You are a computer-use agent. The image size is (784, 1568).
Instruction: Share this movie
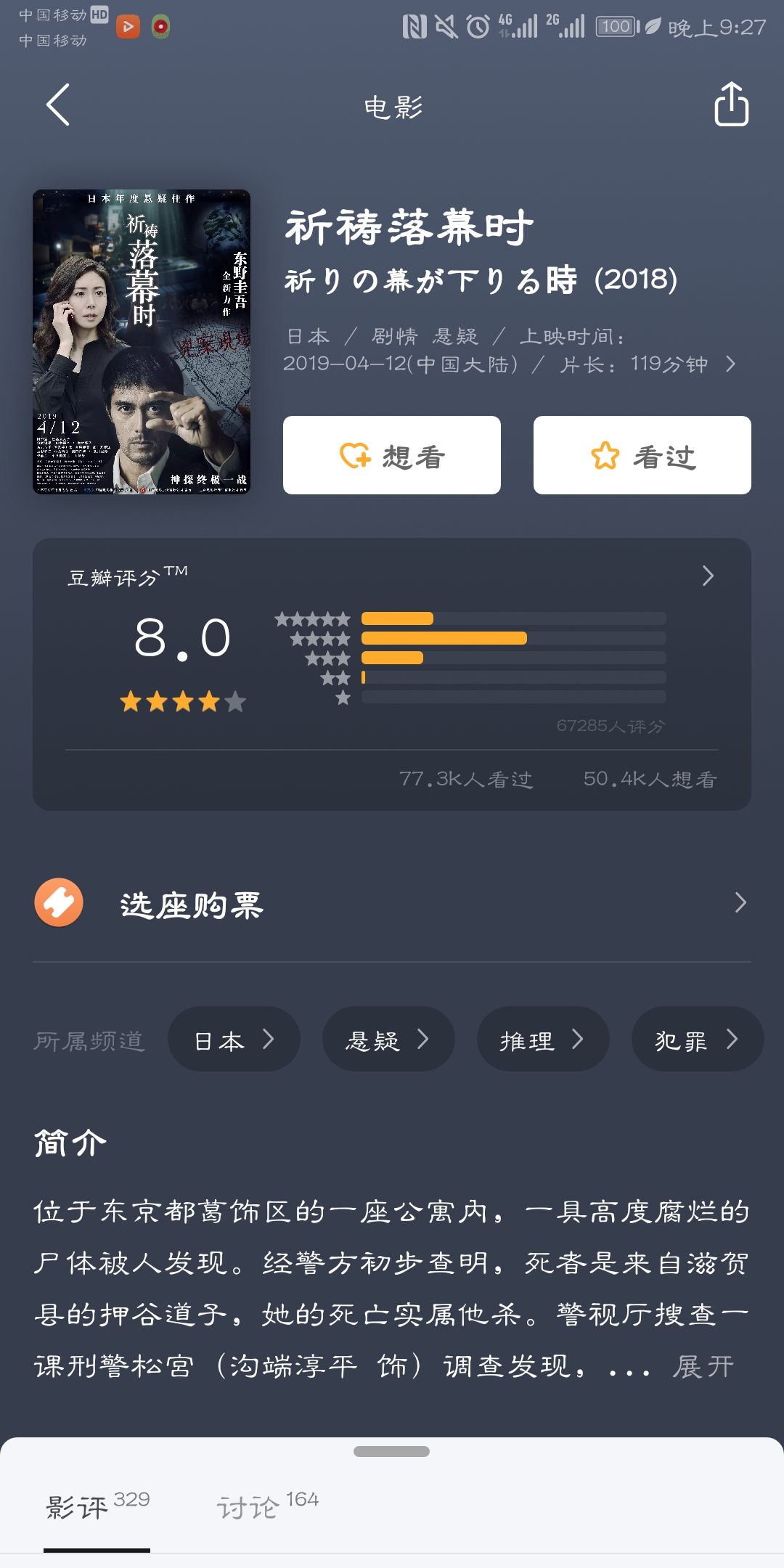click(731, 105)
